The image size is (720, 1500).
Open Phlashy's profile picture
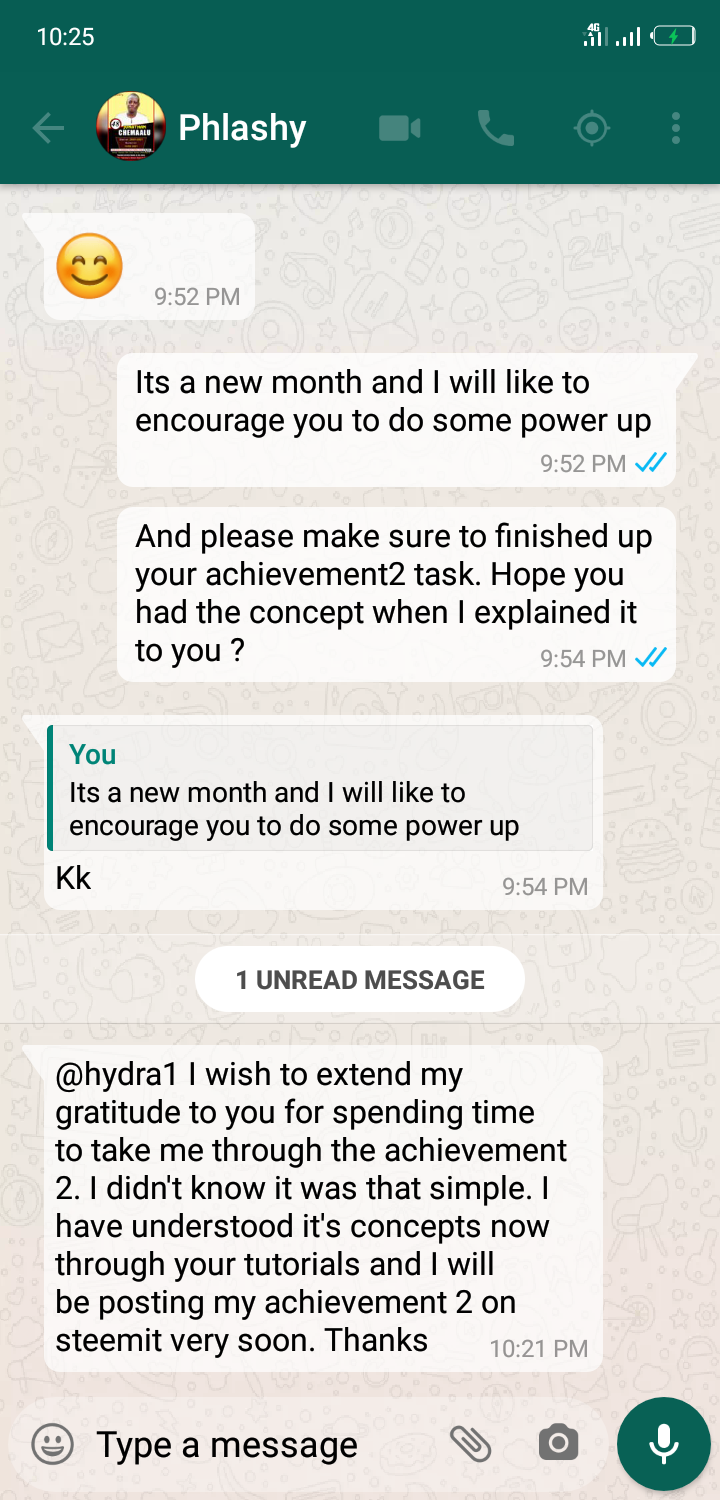point(130,127)
